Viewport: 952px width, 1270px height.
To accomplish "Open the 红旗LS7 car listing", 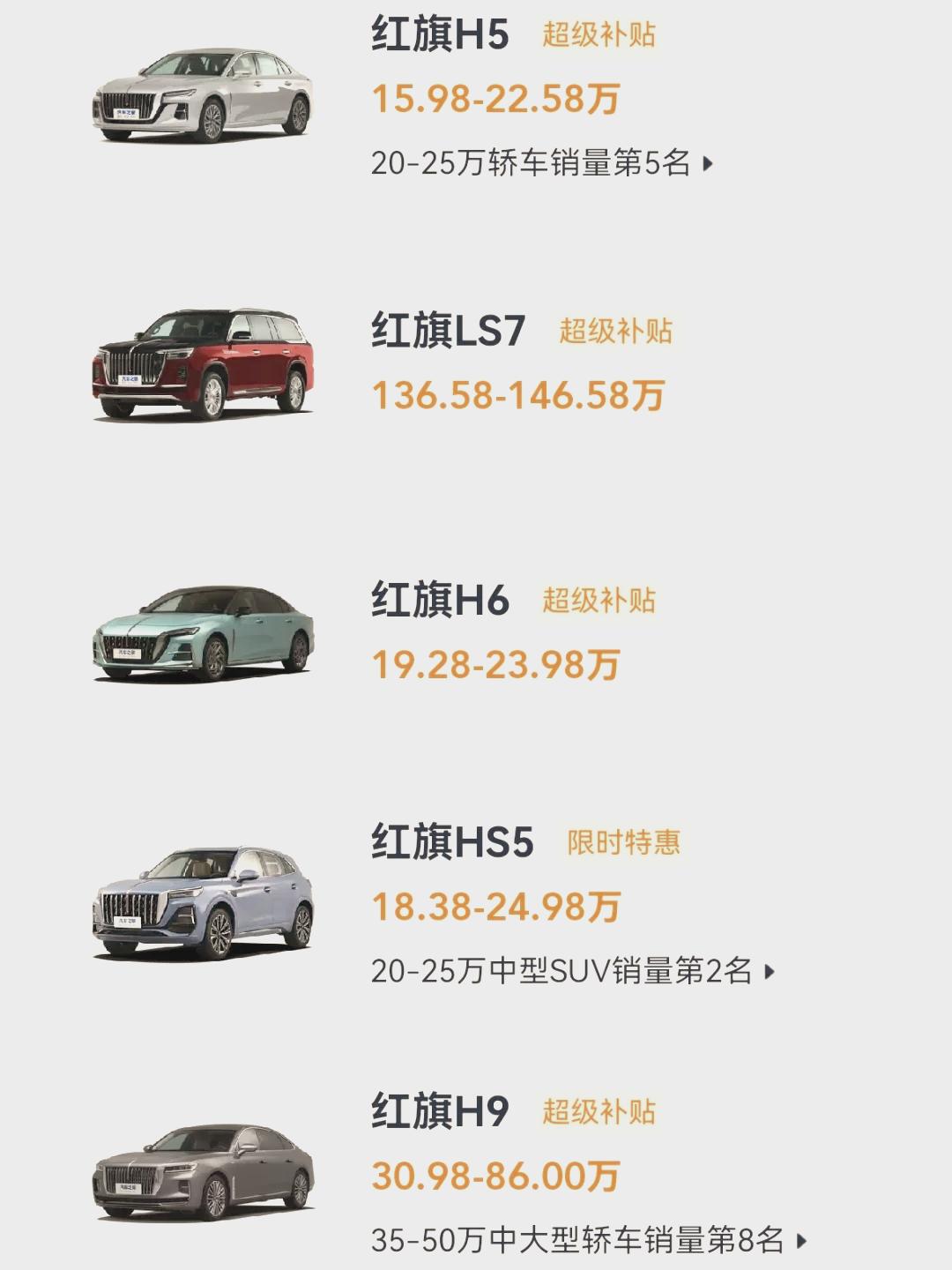I will [x=448, y=332].
